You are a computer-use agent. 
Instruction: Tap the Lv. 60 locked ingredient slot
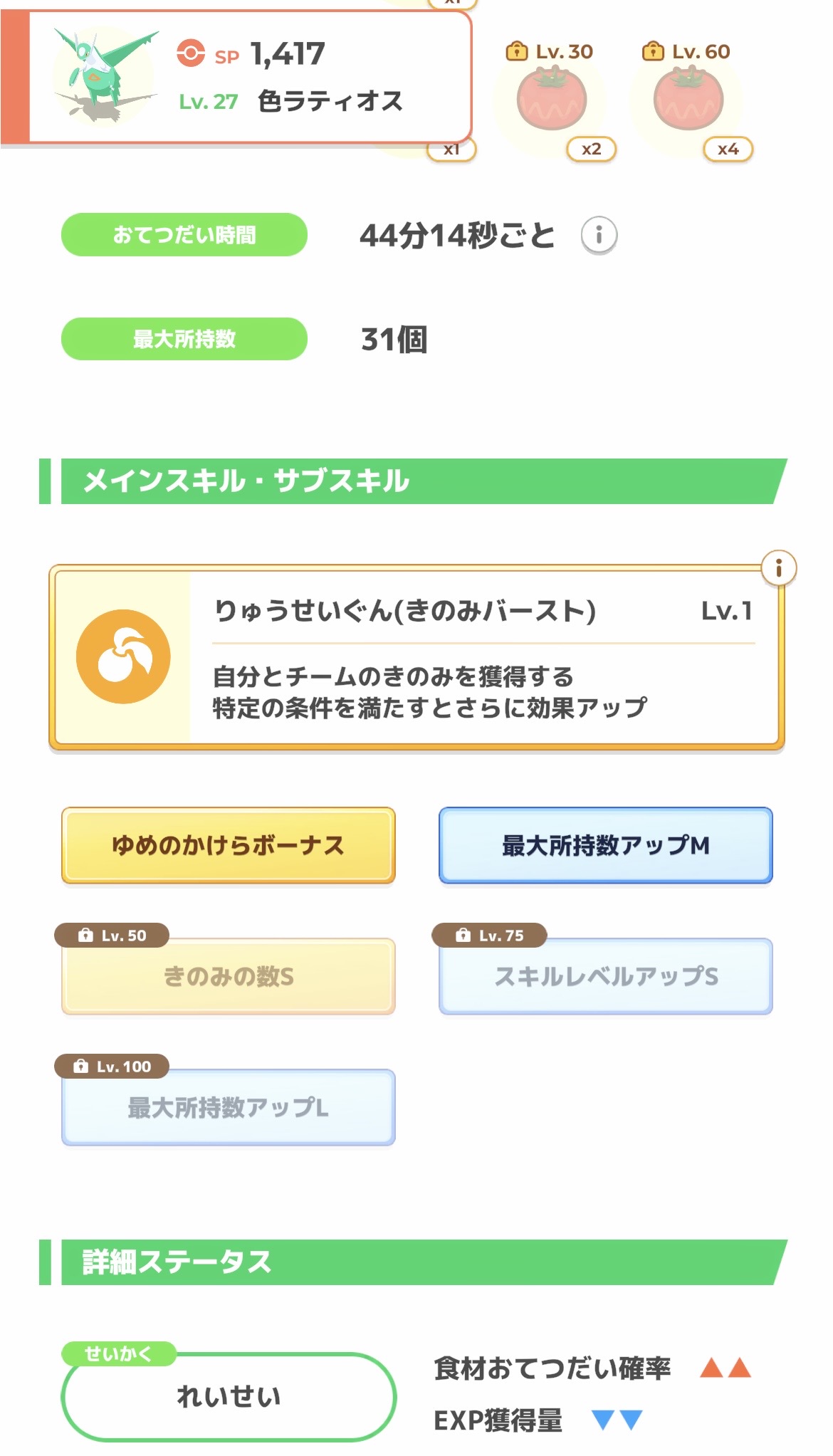688,100
